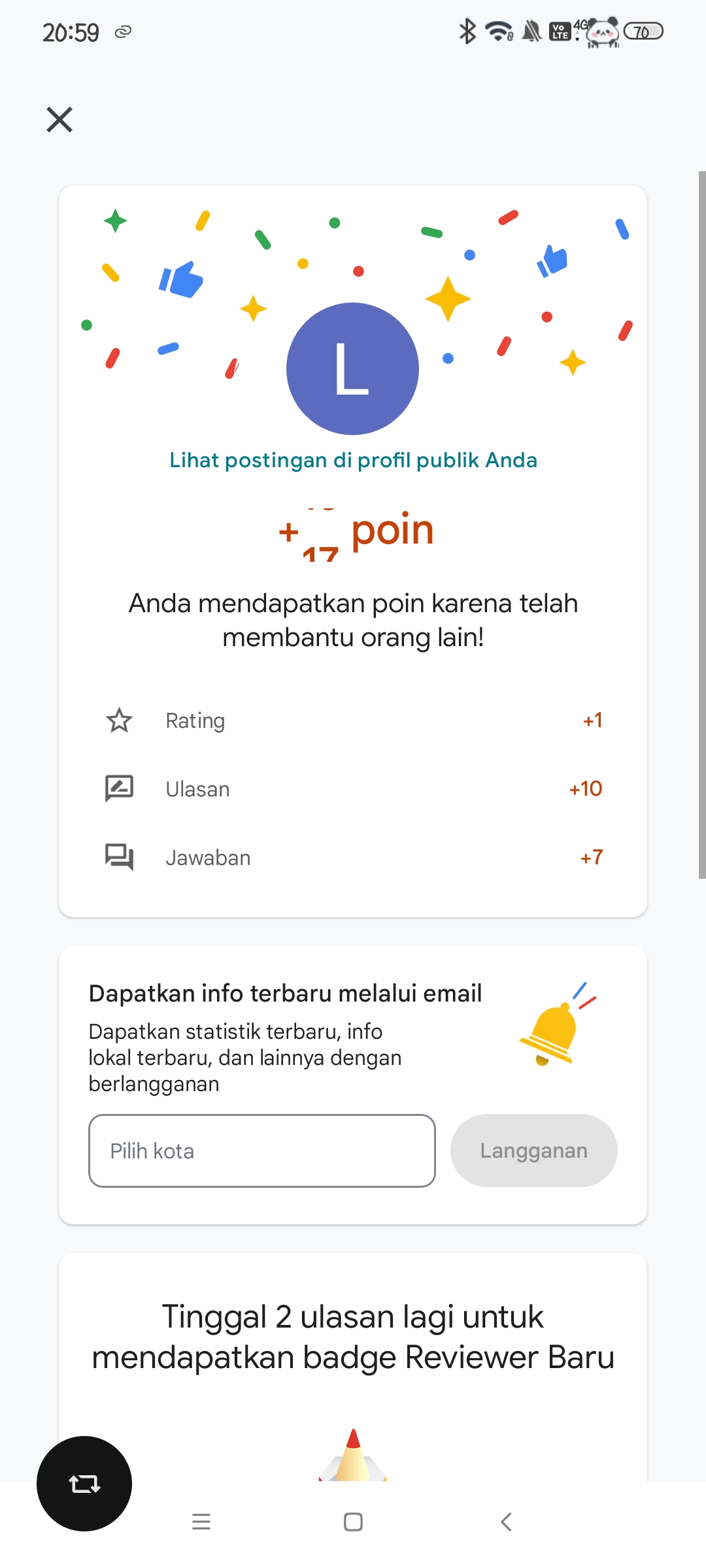This screenshot has height=1568, width=706.
Task: Open the recent apps menu
Action: (x=201, y=1522)
